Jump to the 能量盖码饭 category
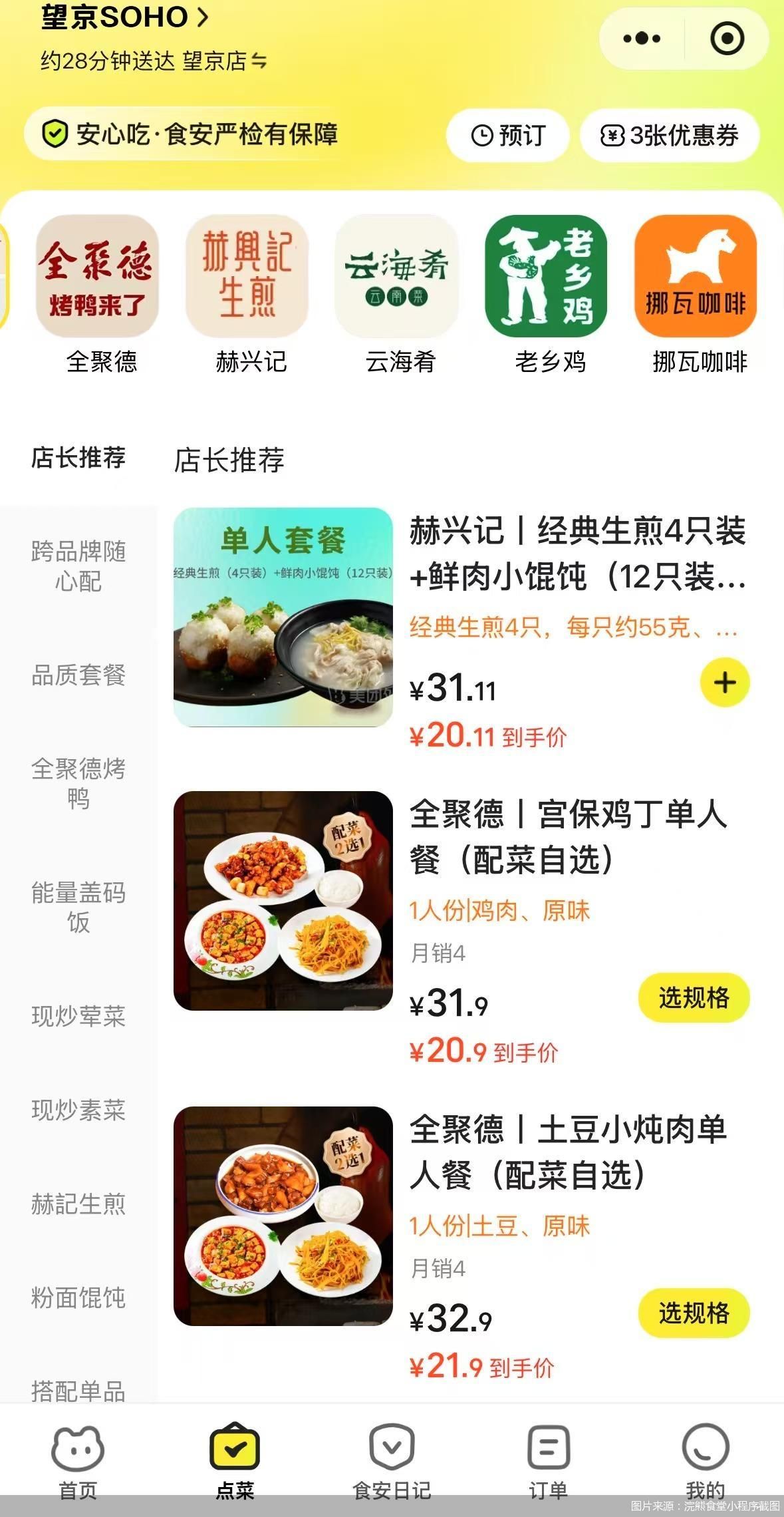 click(78, 907)
